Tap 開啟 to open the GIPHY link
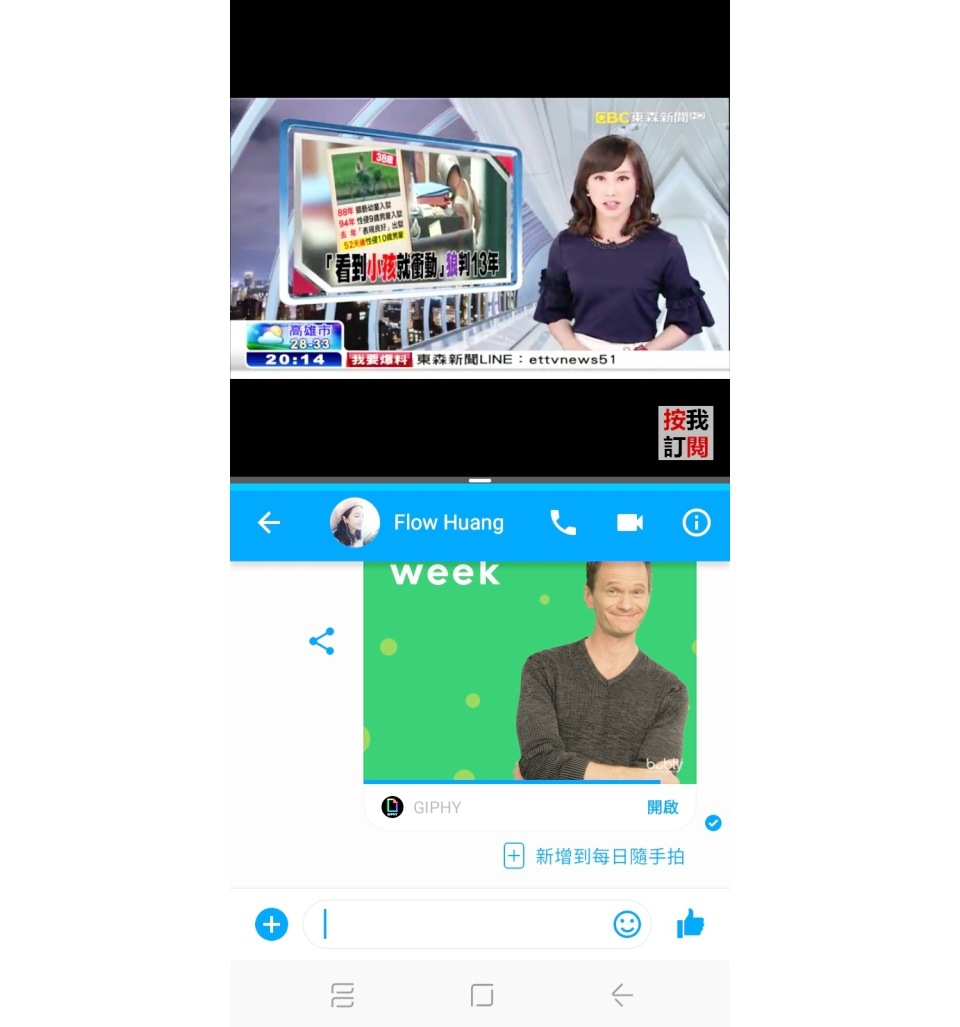 coord(662,807)
